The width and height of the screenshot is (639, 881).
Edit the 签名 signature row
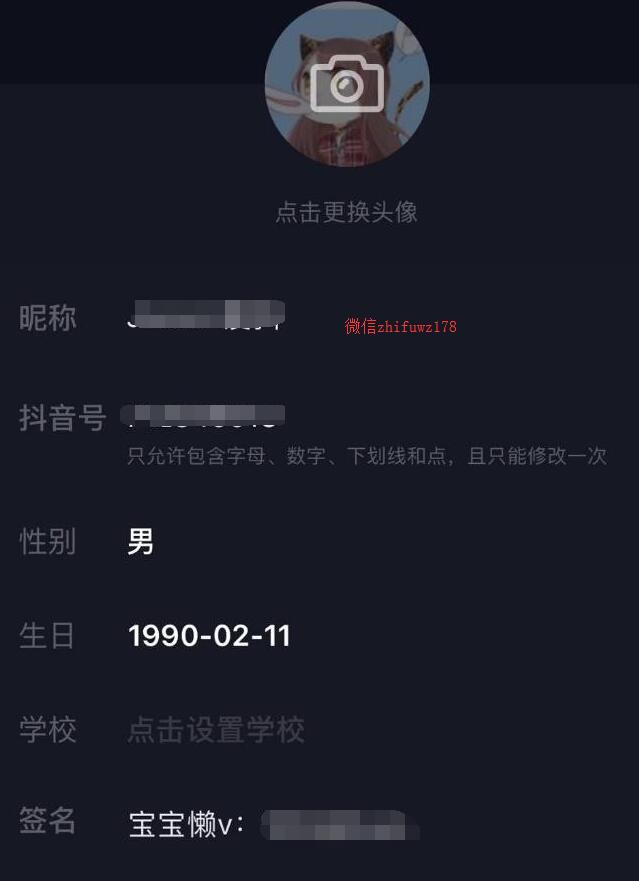(x=270, y=824)
